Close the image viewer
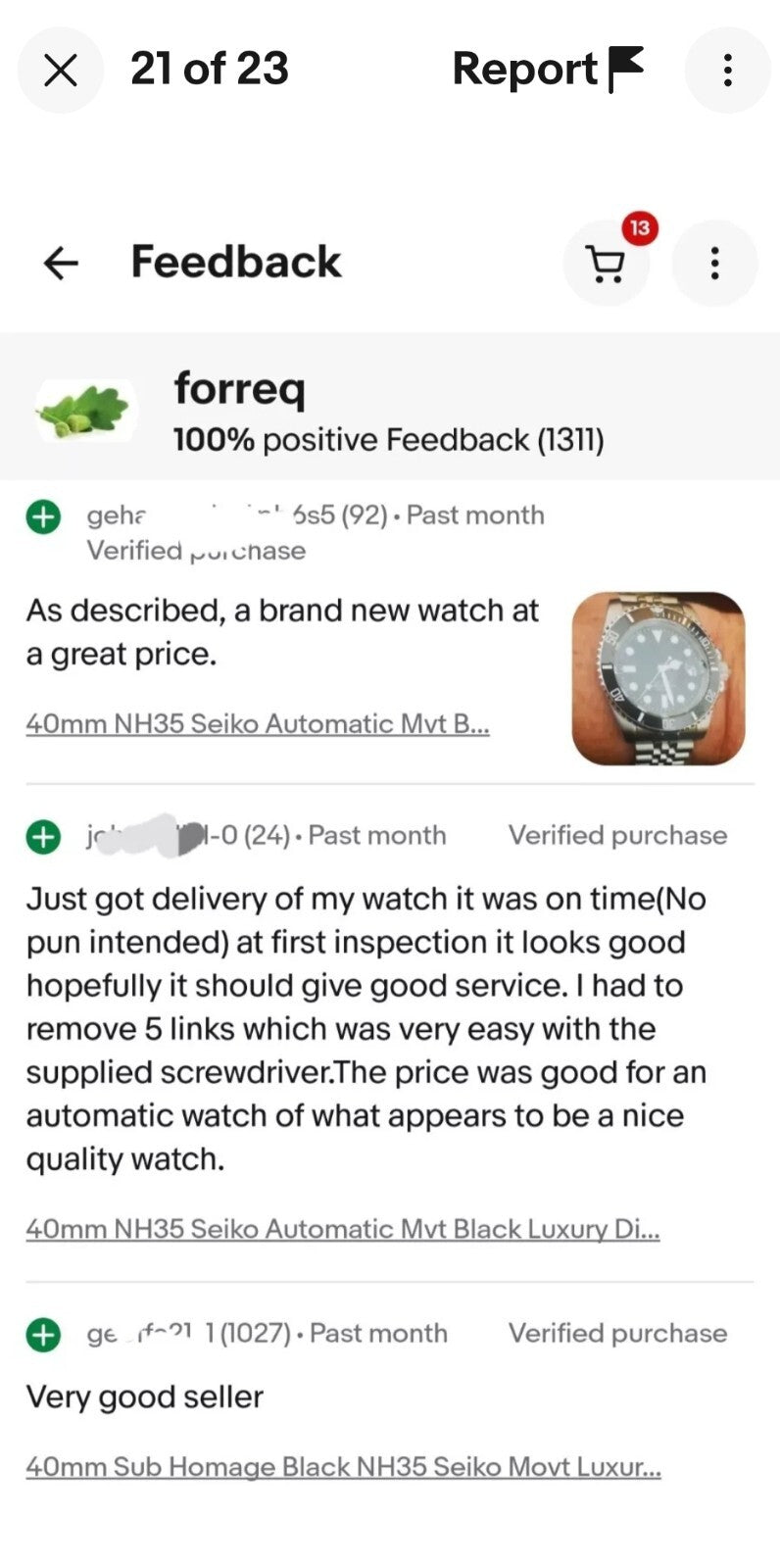The width and height of the screenshot is (780, 1568). click(x=61, y=70)
